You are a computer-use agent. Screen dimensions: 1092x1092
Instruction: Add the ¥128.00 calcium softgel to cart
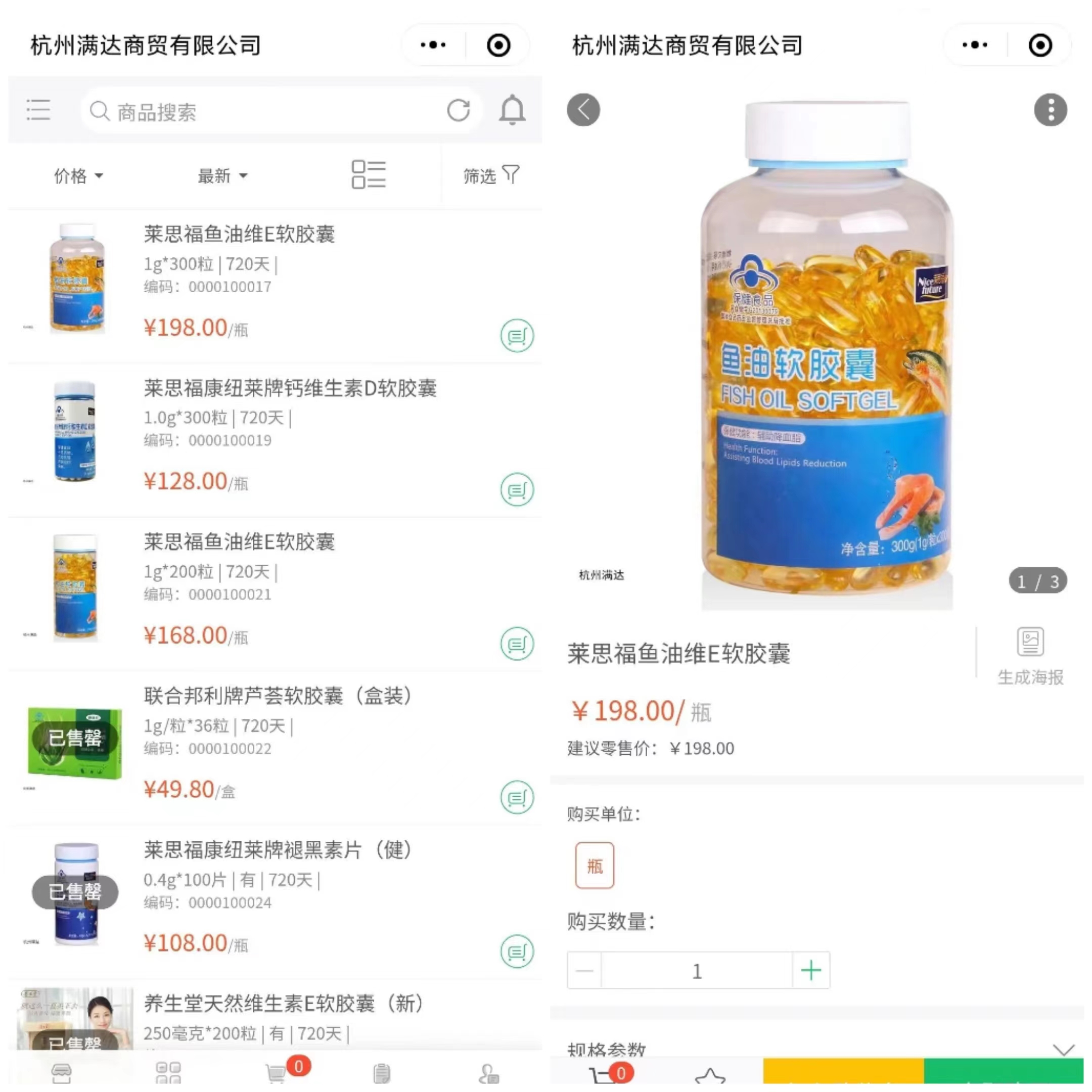517,489
